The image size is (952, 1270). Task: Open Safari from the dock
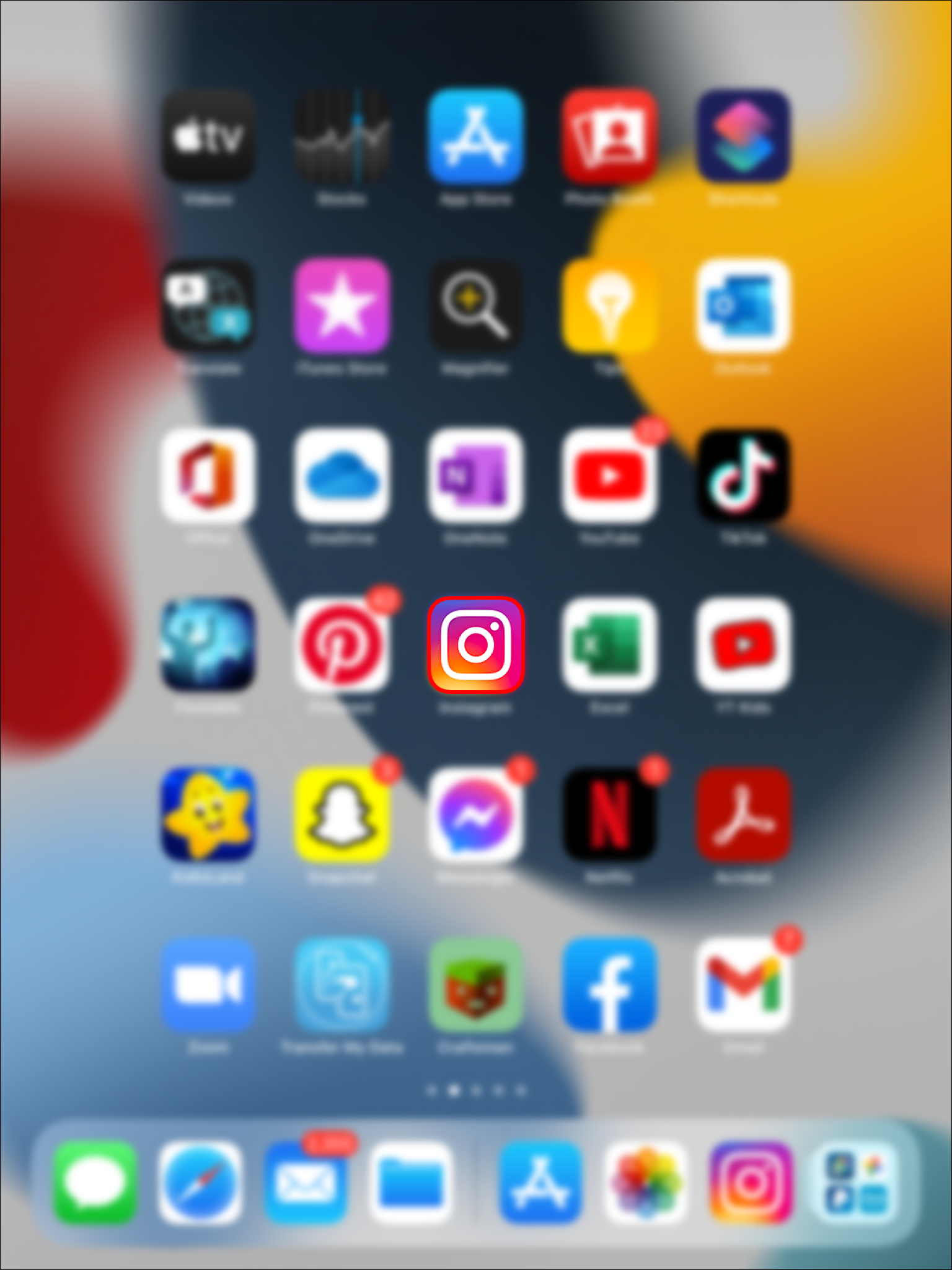200,1183
